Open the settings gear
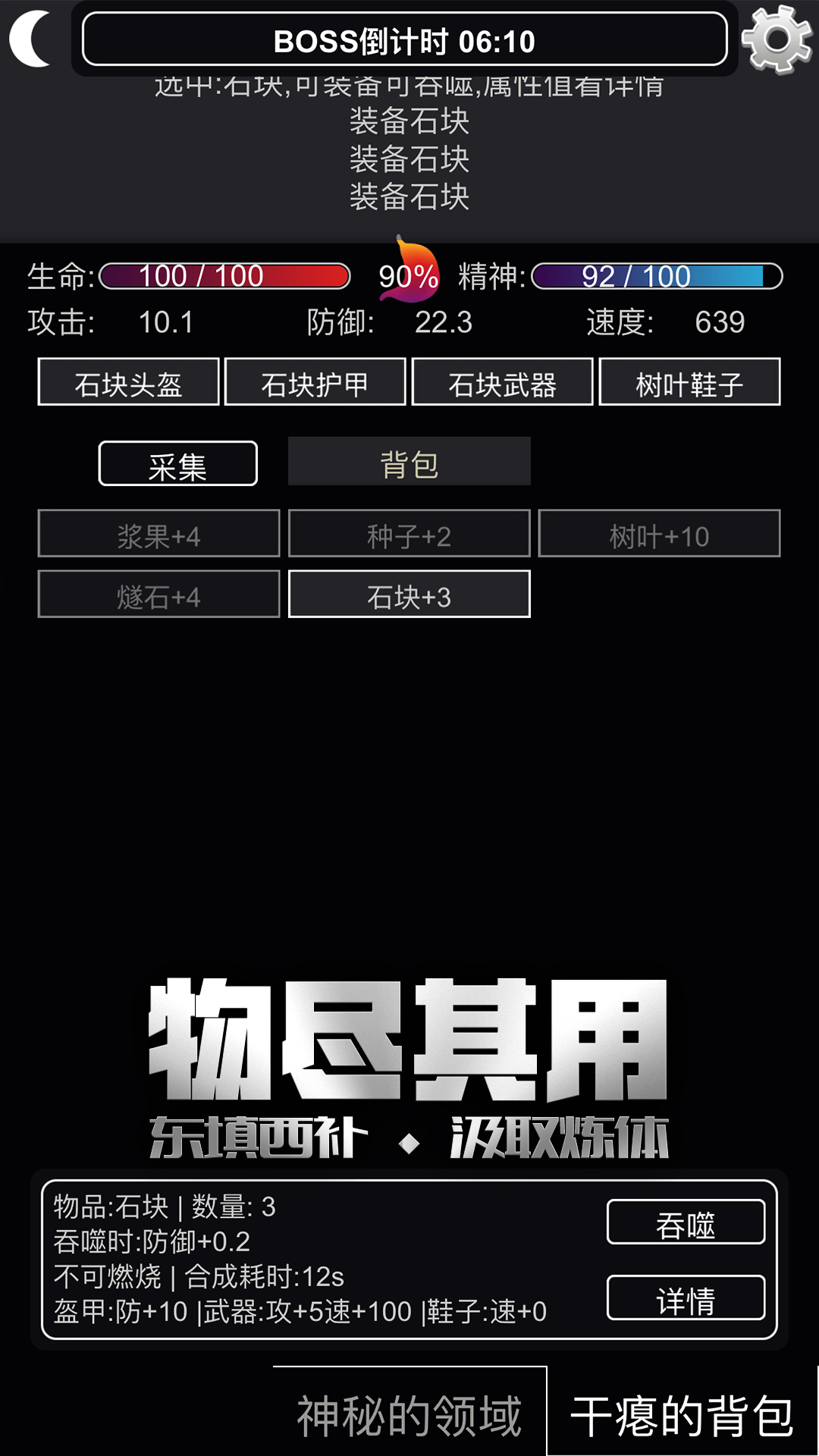The height and width of the screenshot is (1456, 819). coord(777,39)
